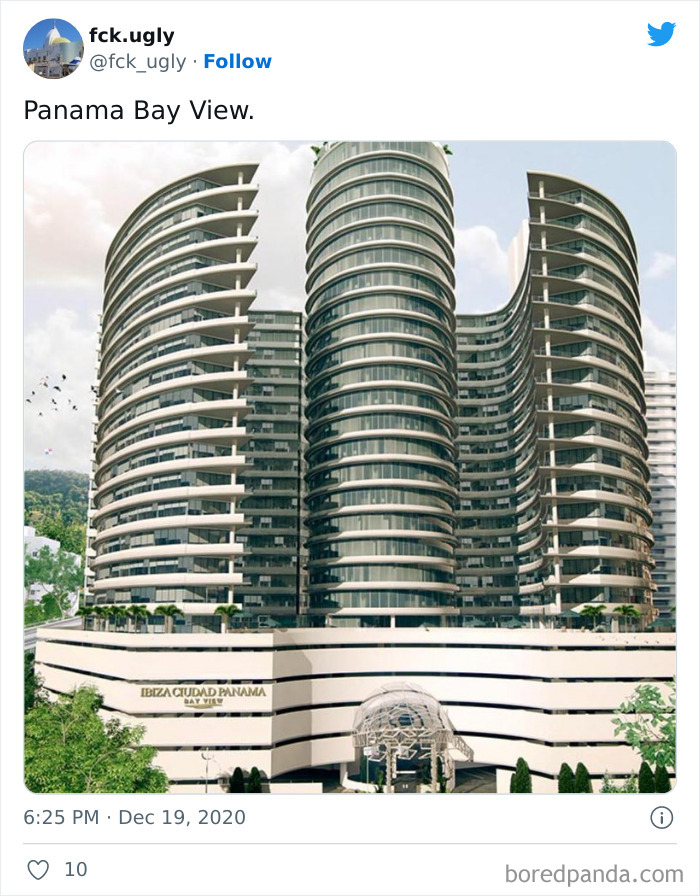This screenshot has height=896, width=700.
Task: Follow the fck_ugly account
Action: click(237, 62)
